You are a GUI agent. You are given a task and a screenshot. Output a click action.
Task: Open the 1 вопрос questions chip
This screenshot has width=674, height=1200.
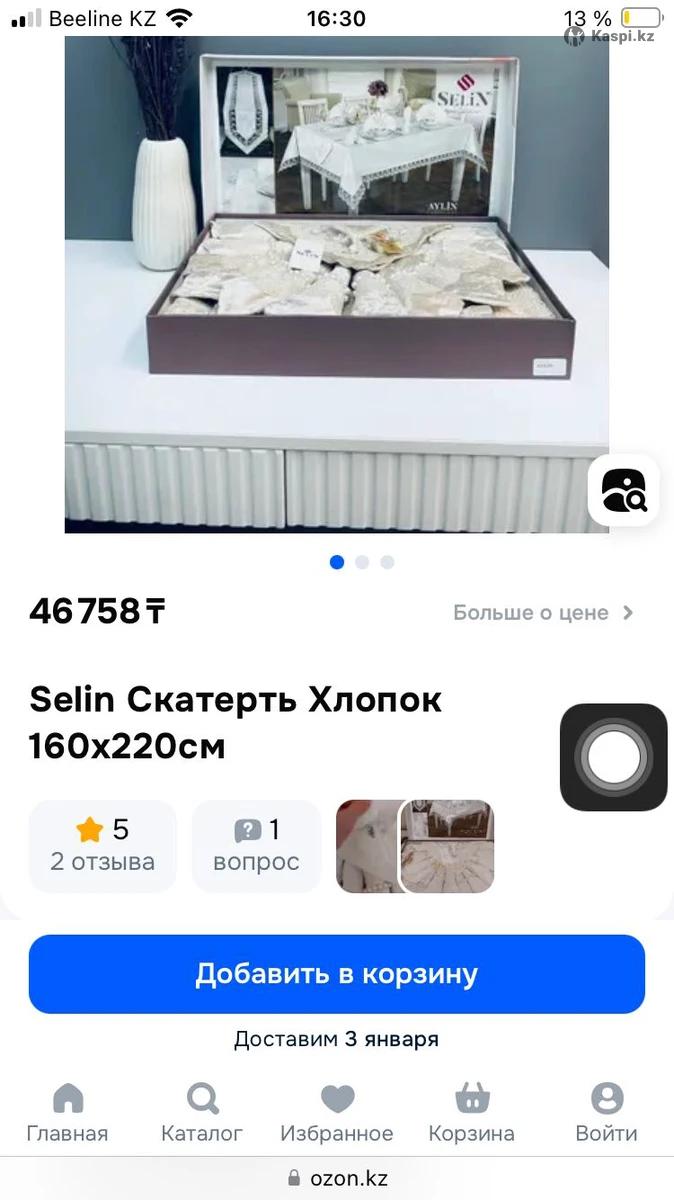[x=256, y=846]
